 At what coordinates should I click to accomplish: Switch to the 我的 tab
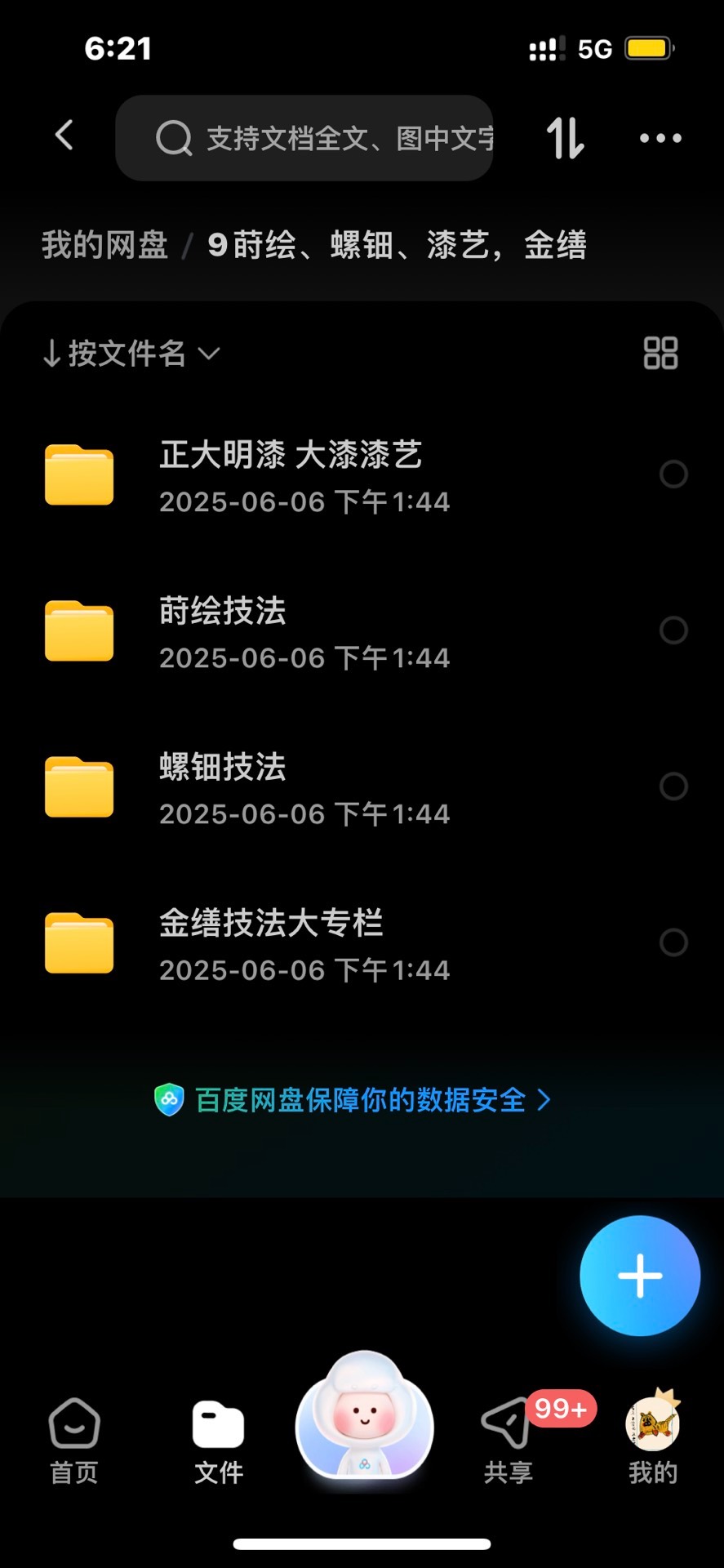(652, 1441)
